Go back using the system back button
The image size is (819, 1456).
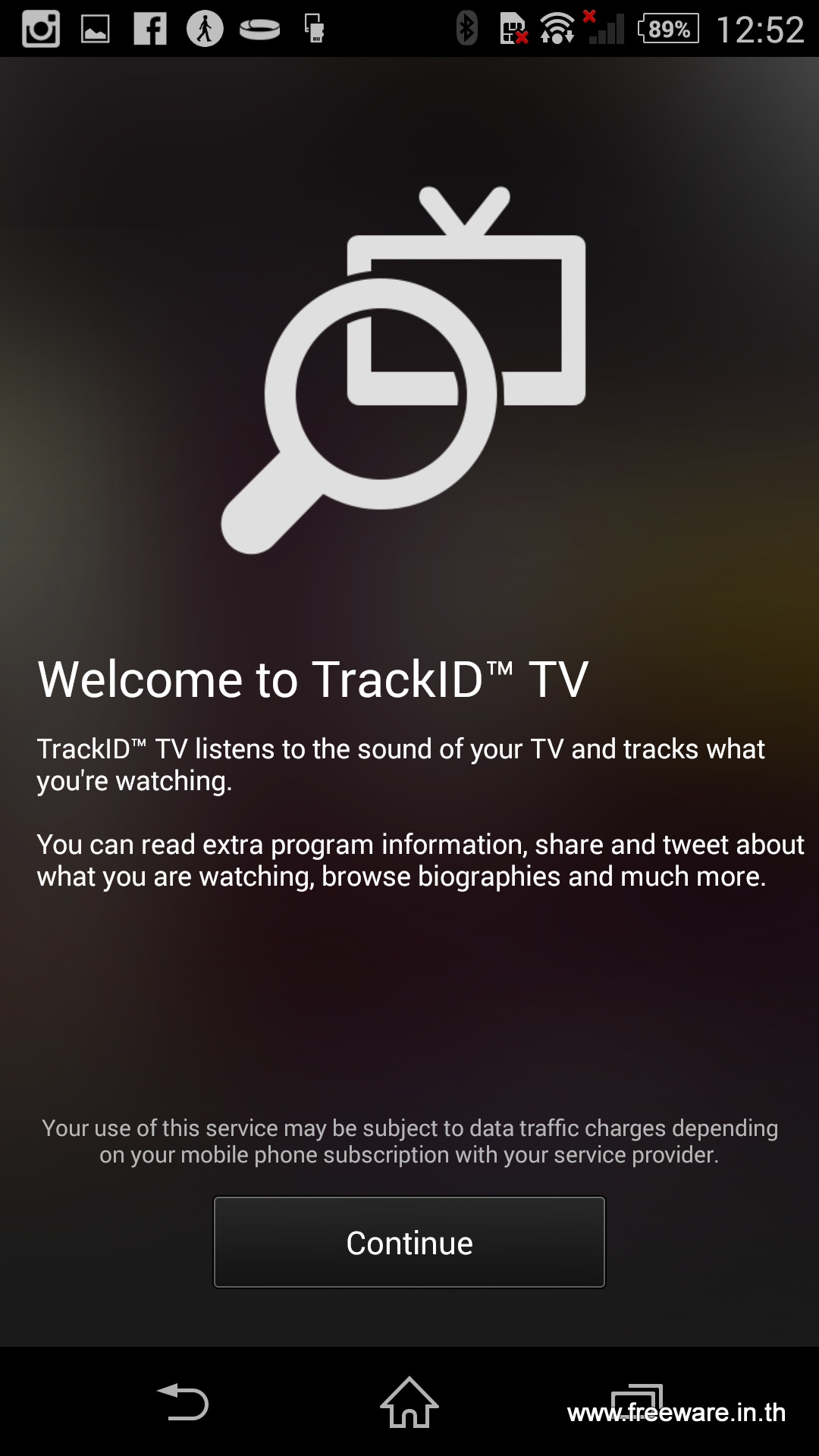[x=183, y=1401]
